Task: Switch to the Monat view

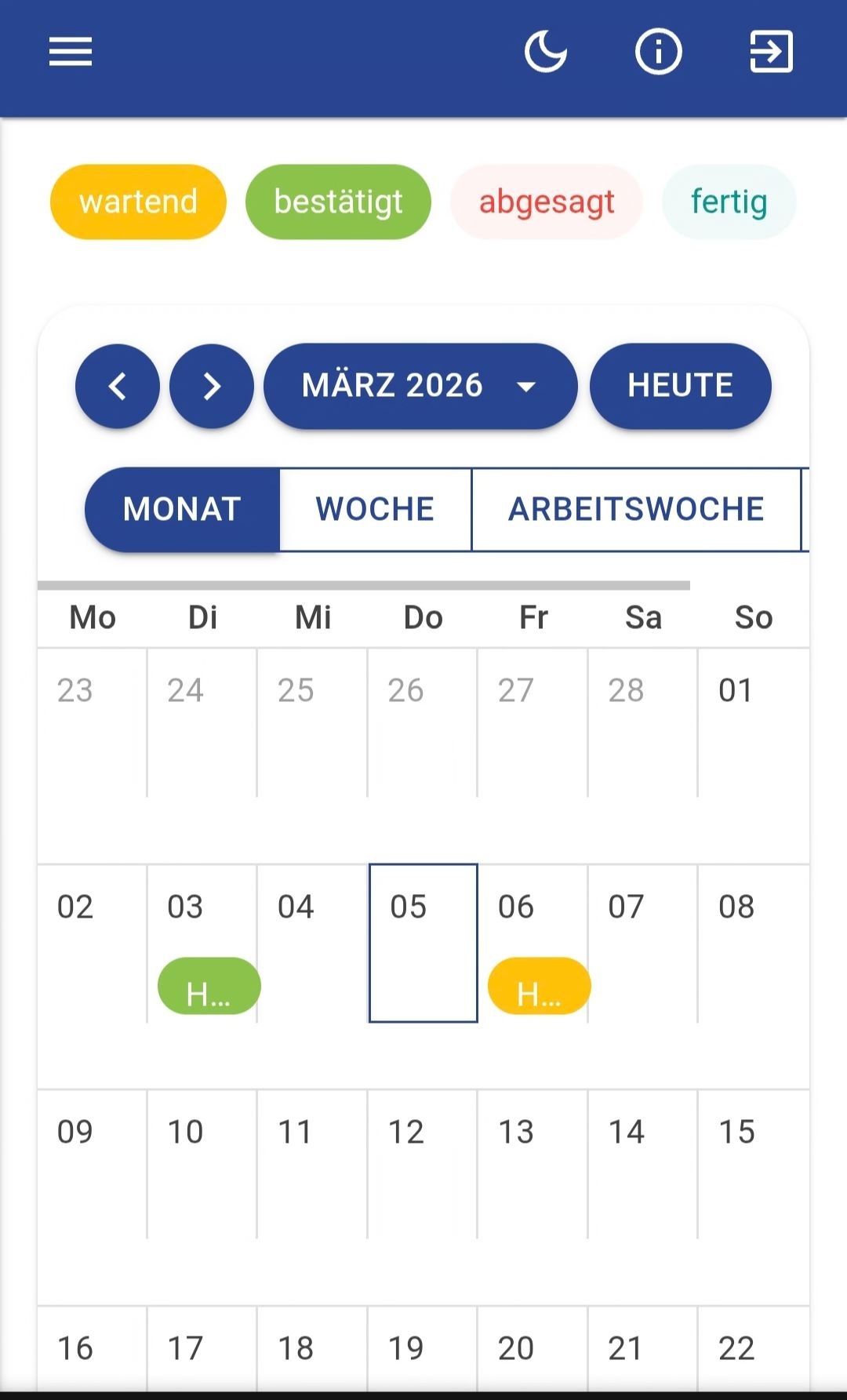Action: point(182,509)
